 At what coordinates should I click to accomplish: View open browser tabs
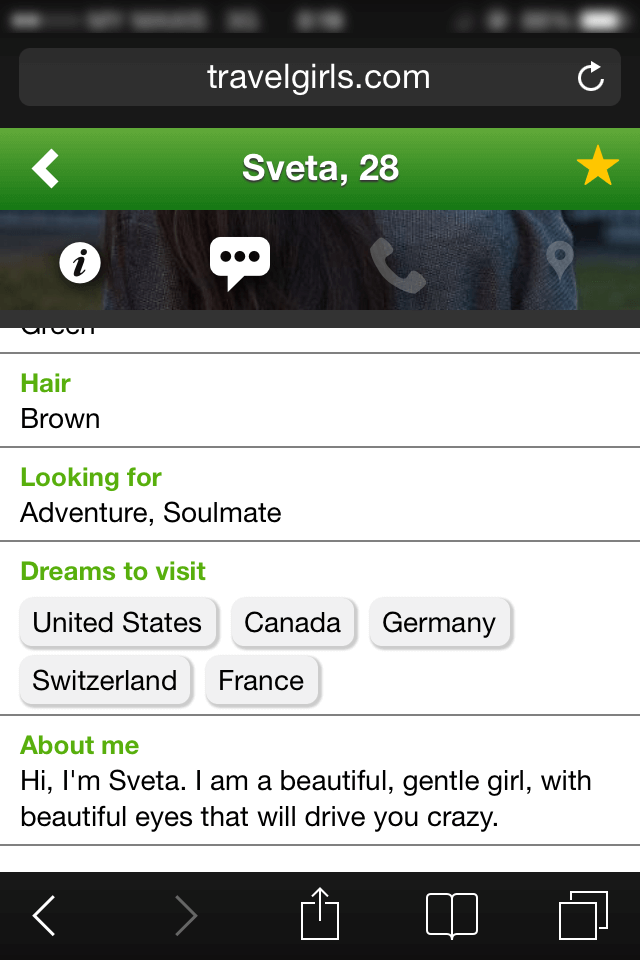pyautogui.click(x=583, y=916)
